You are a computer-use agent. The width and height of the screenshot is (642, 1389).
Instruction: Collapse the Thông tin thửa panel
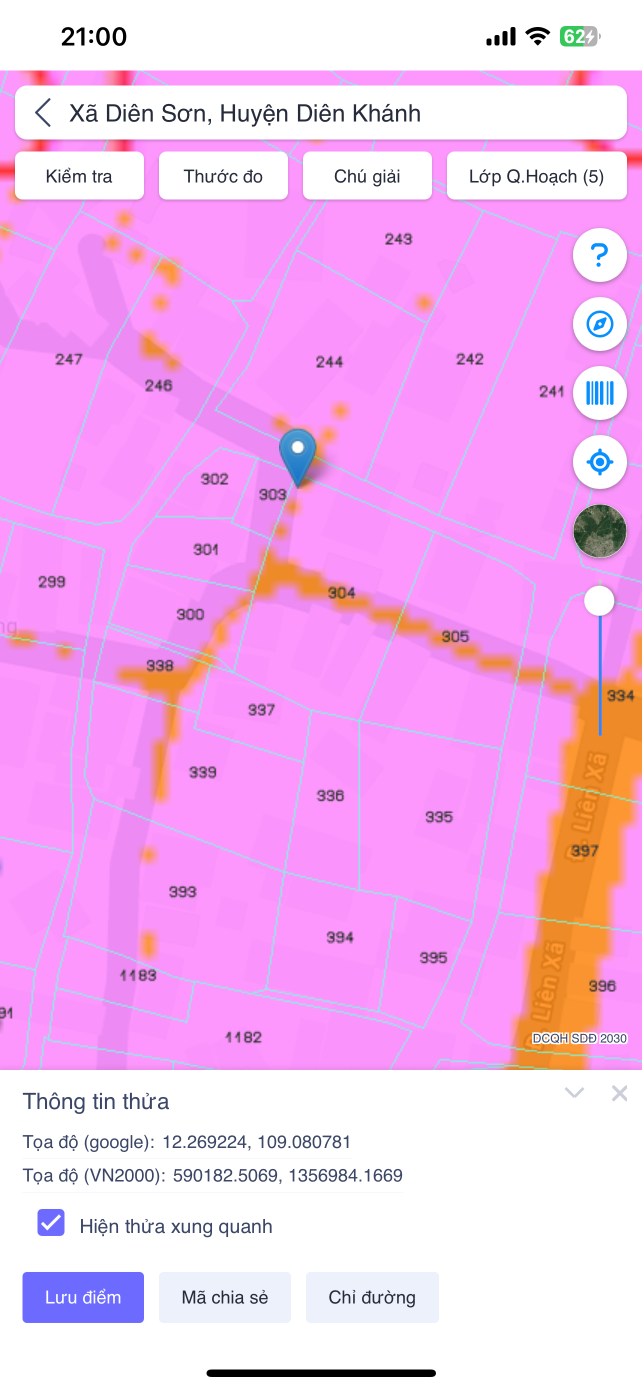click(x=574, y=1093)
